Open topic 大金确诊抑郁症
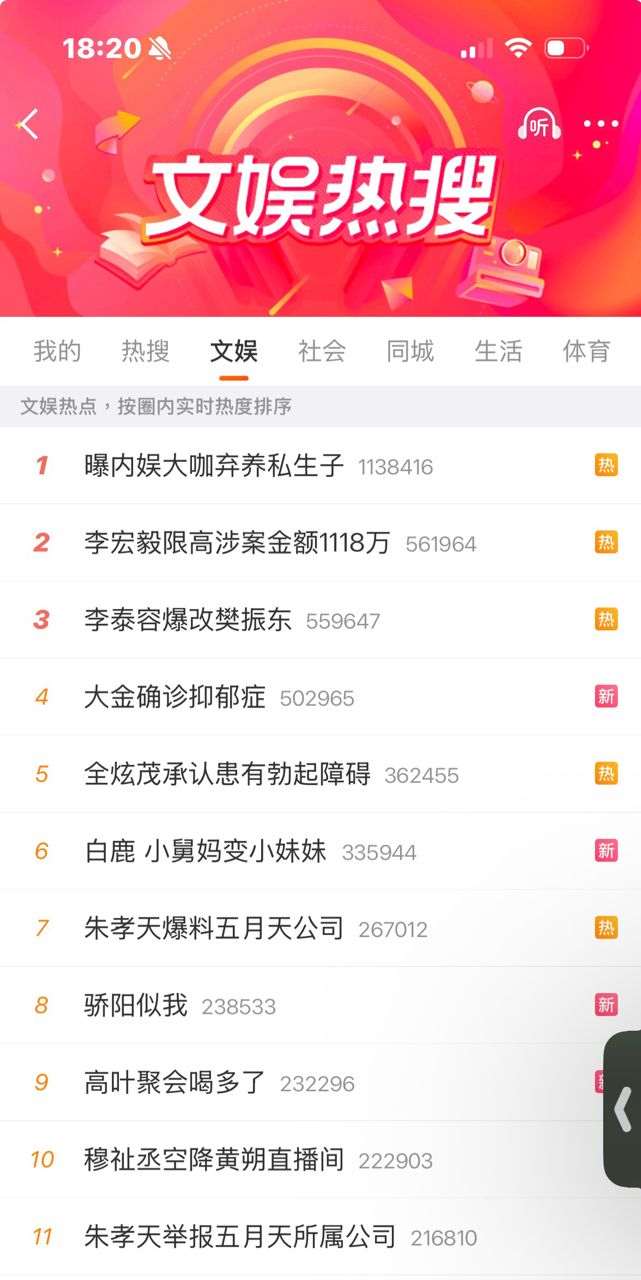The height and width of the screenshot is (1280, 641). point(175,697)
